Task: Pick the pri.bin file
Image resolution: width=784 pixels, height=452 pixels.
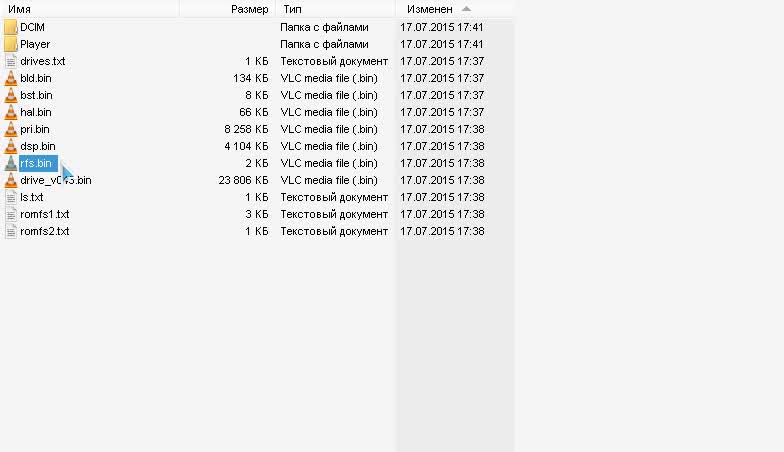Action: [x=34, y=129]
